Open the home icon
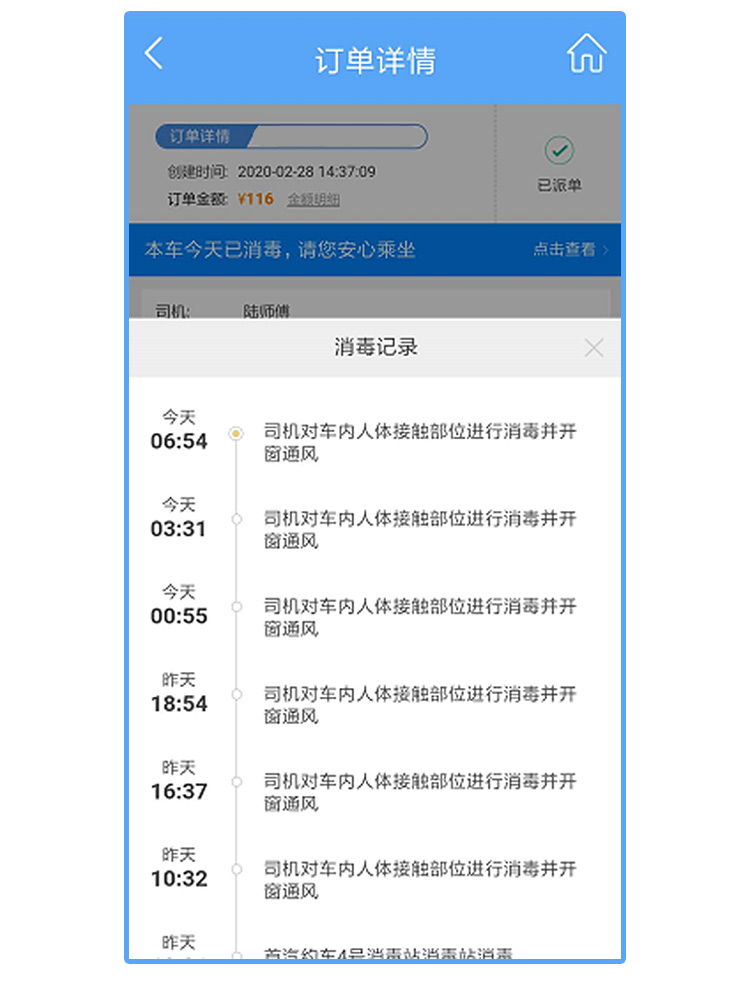This screenshot has height=1008, width=750. pos(587,55)
